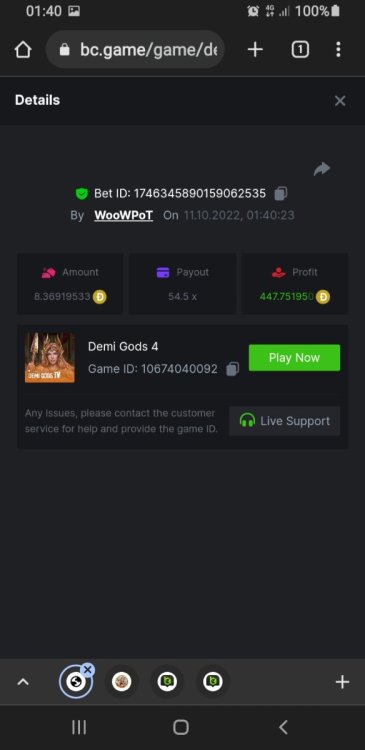Open the Demi Gods 4 game thumbnail

[50, 358]
